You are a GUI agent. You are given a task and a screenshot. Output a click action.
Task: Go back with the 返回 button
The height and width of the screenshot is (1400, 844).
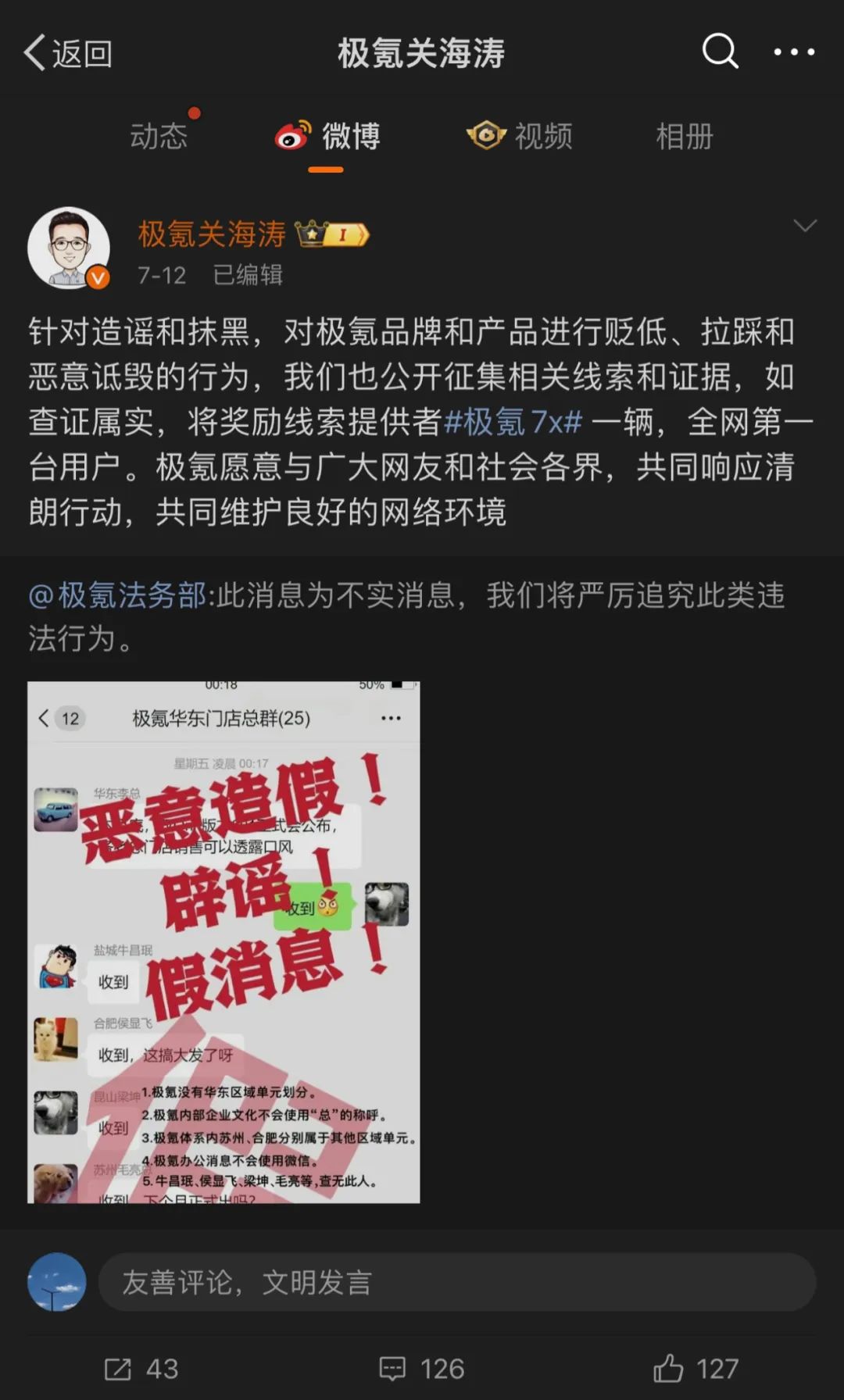(x=68, y=53)
